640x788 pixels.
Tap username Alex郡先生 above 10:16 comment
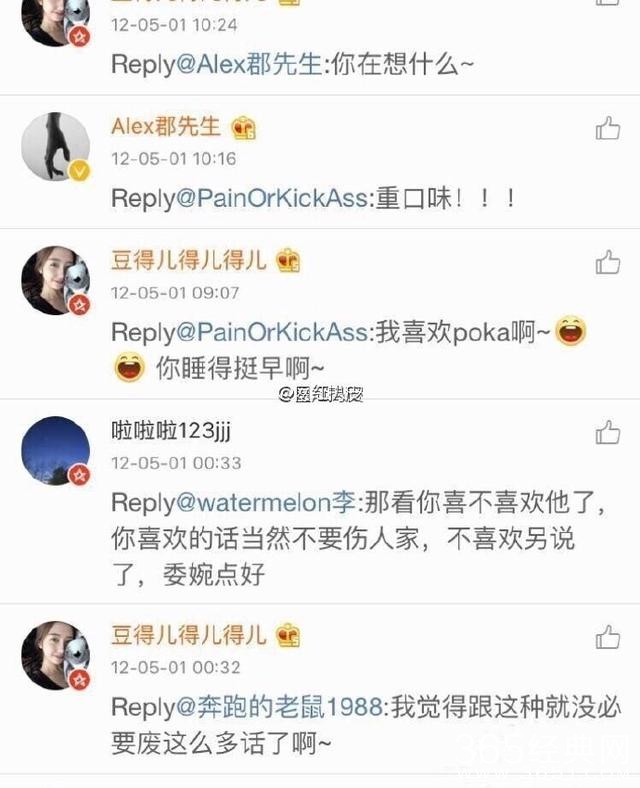165,127
